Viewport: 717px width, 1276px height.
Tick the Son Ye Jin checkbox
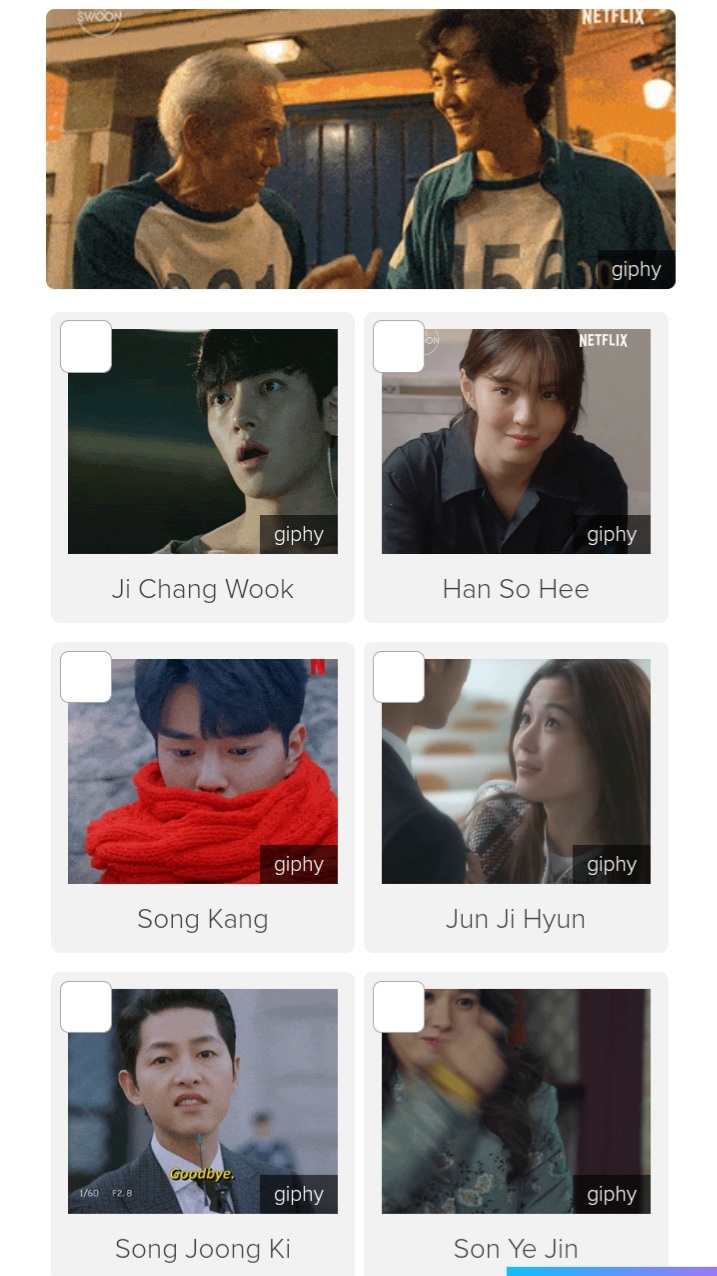pyautogui.click(x=399, y=1007)
